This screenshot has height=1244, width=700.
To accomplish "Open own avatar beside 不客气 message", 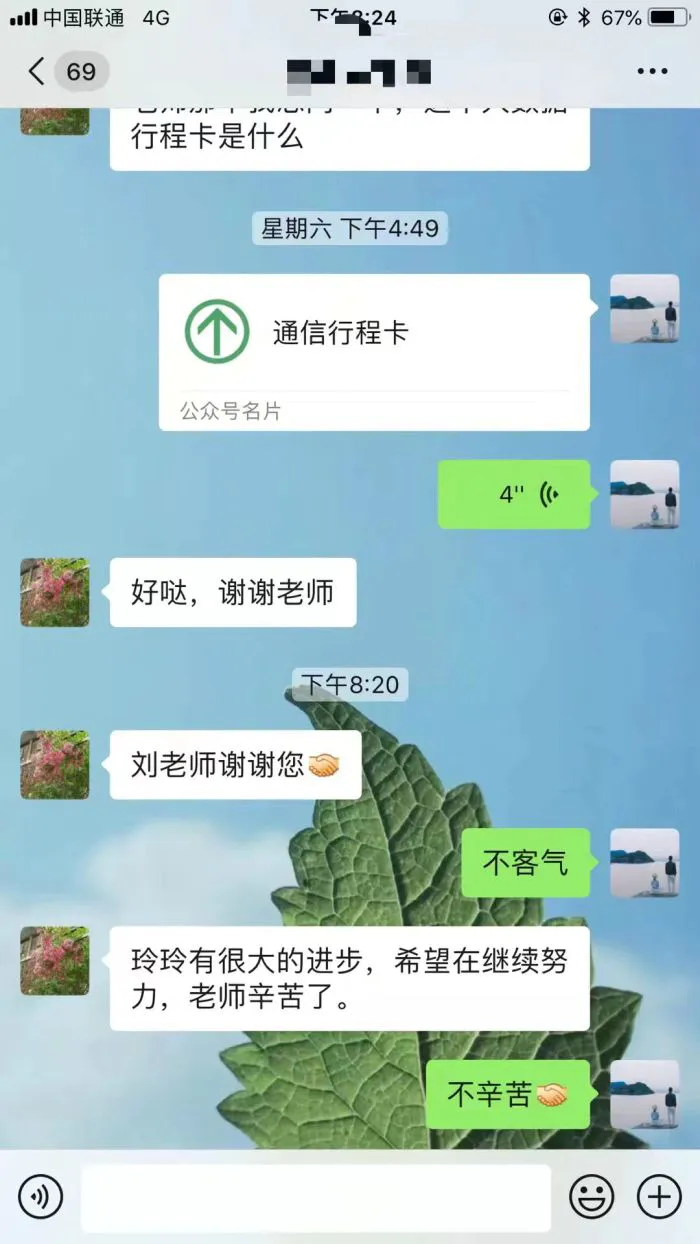I will point(644,862).
